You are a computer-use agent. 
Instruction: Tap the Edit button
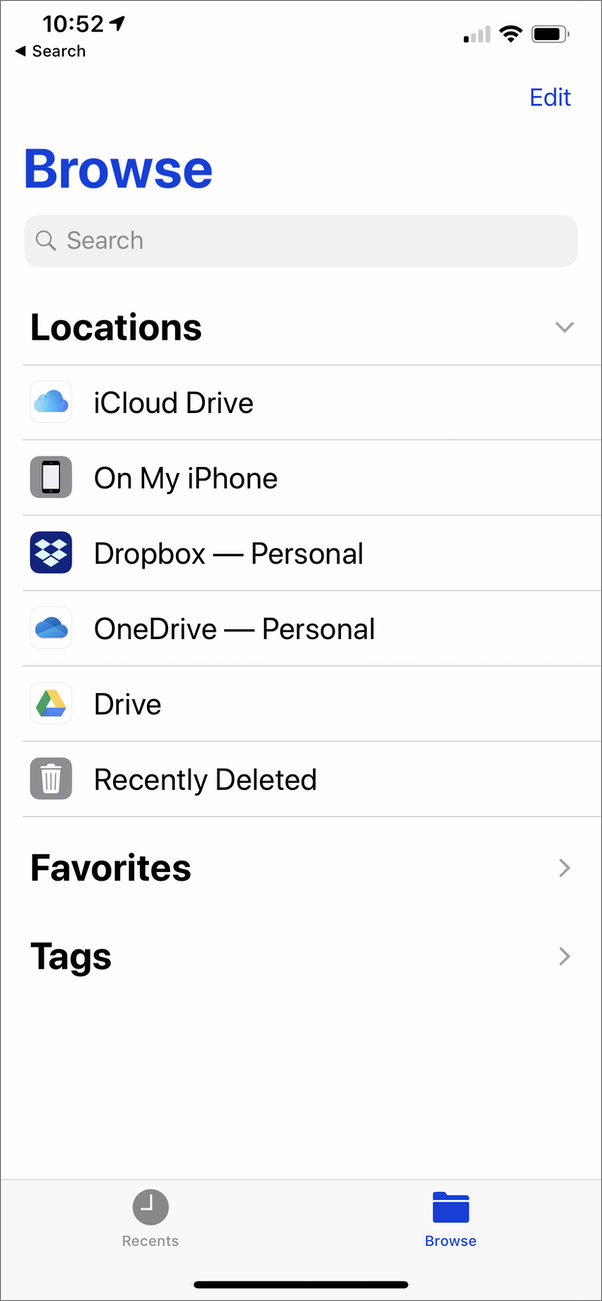coord(550,97)
